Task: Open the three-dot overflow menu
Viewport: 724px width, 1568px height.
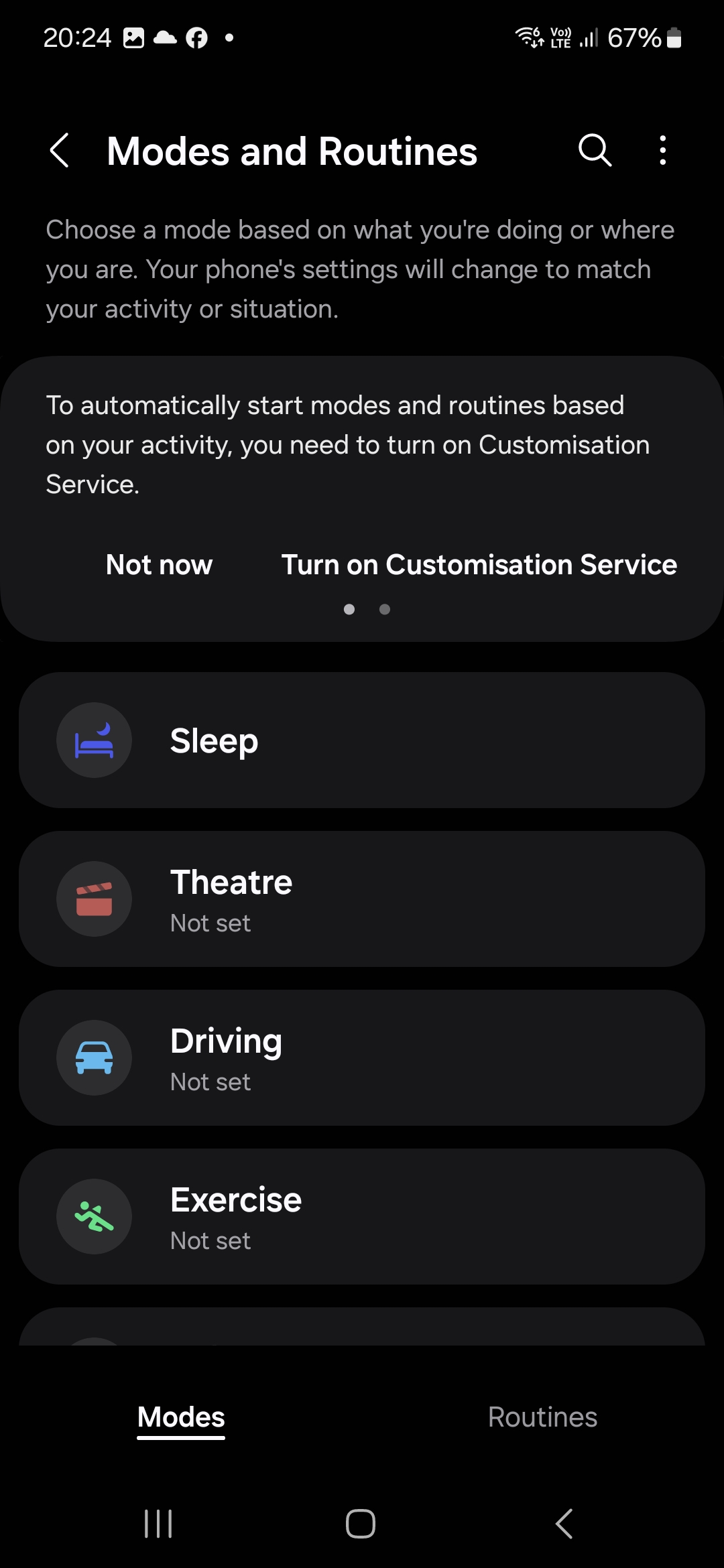Action: (662, 151)
